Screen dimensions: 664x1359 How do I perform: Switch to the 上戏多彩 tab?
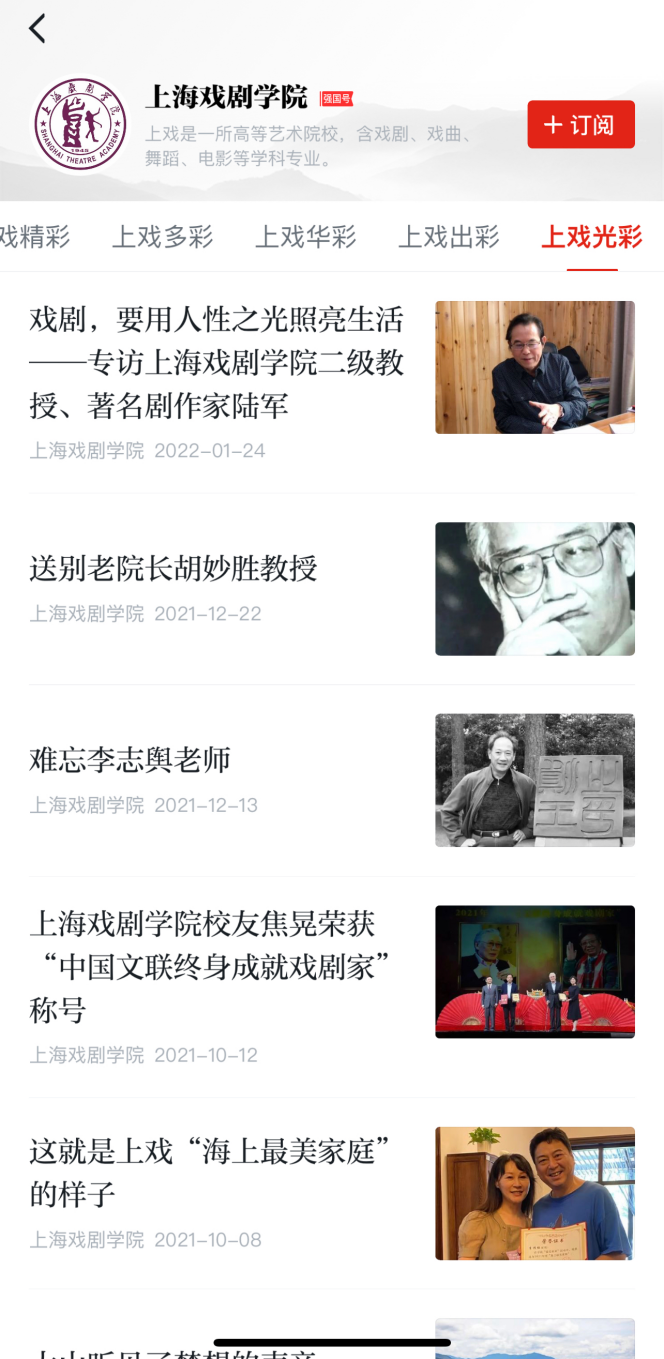coord(162,237)
